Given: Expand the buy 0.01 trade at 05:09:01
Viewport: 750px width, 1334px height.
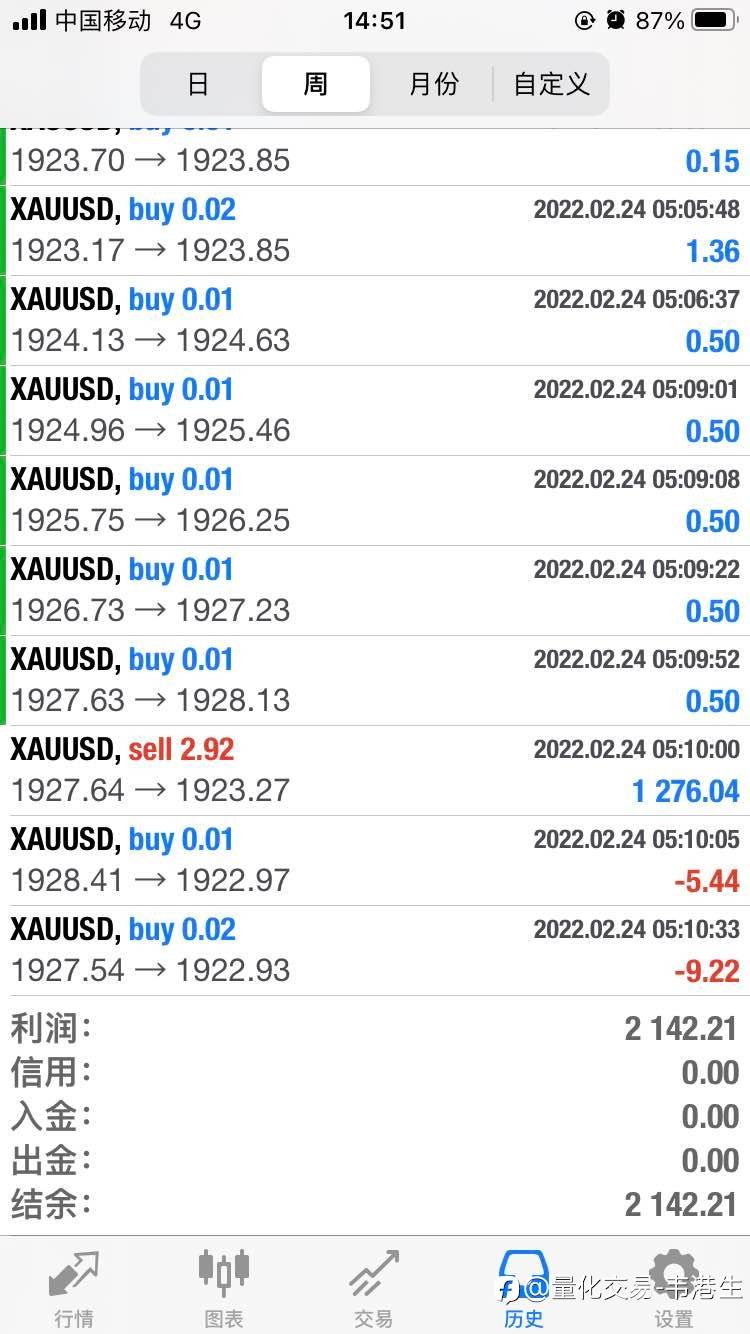Looking at the screenshot, I should (375, 410).
